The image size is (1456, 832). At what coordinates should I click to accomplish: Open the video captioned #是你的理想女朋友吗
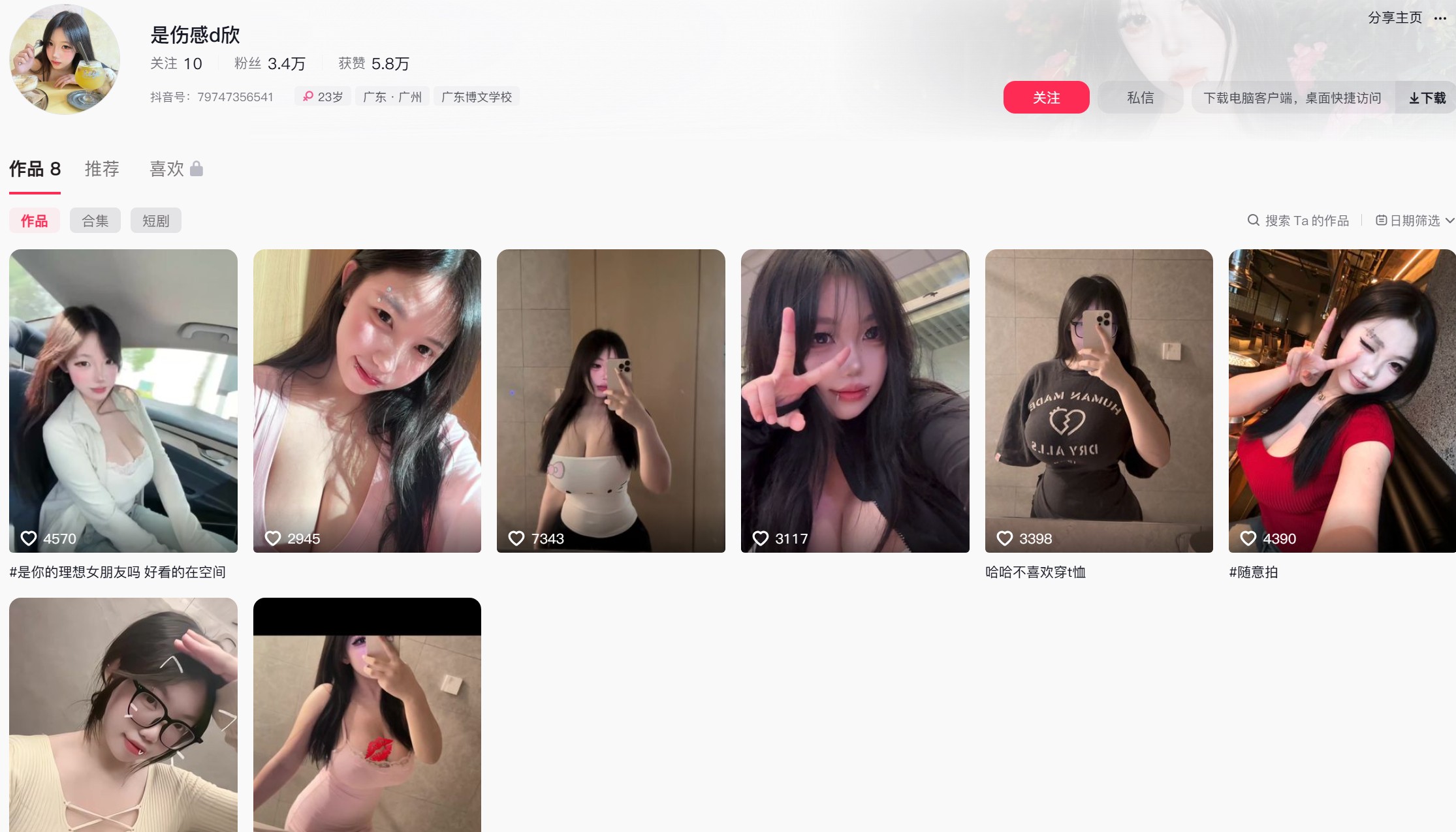tap(123, 401)
